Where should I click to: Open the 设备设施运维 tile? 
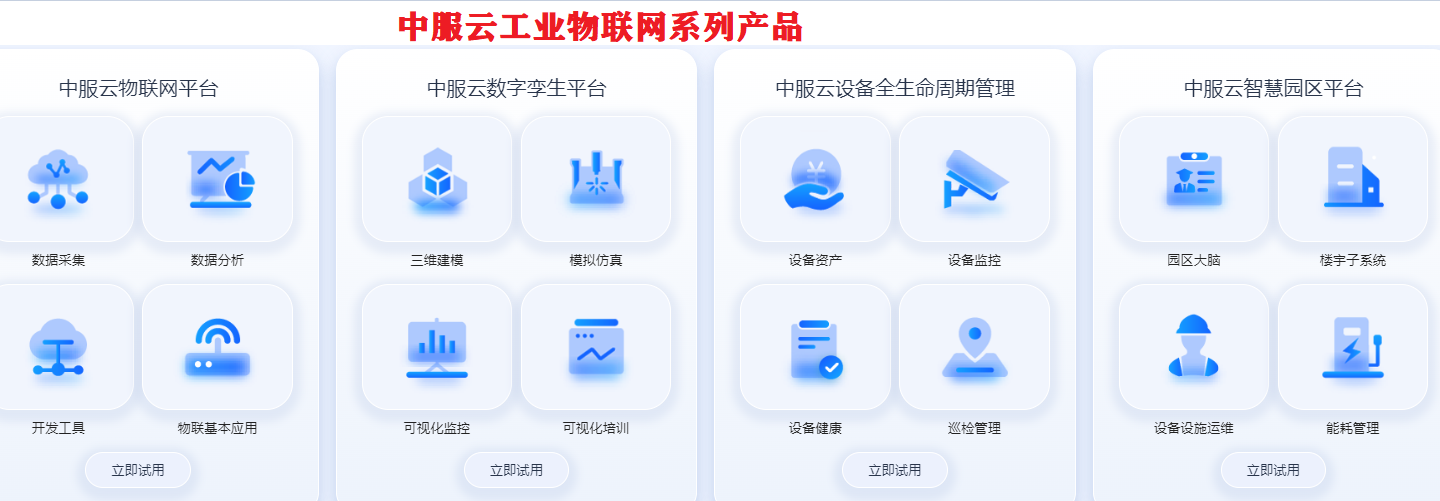click(x=1194, y=347)
